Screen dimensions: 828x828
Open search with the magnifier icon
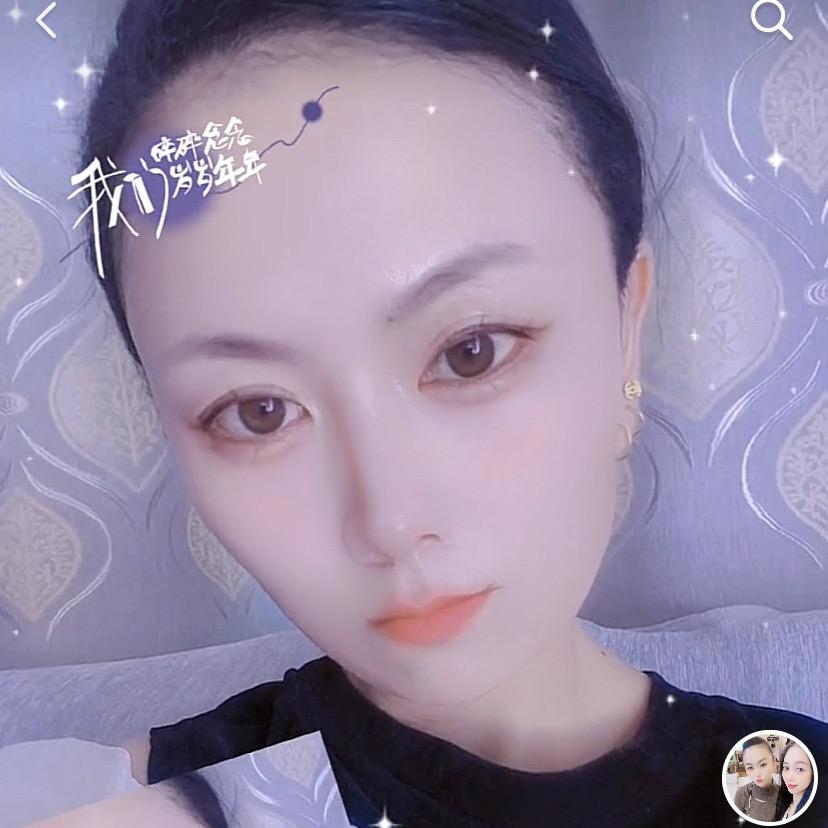[770, 18]
